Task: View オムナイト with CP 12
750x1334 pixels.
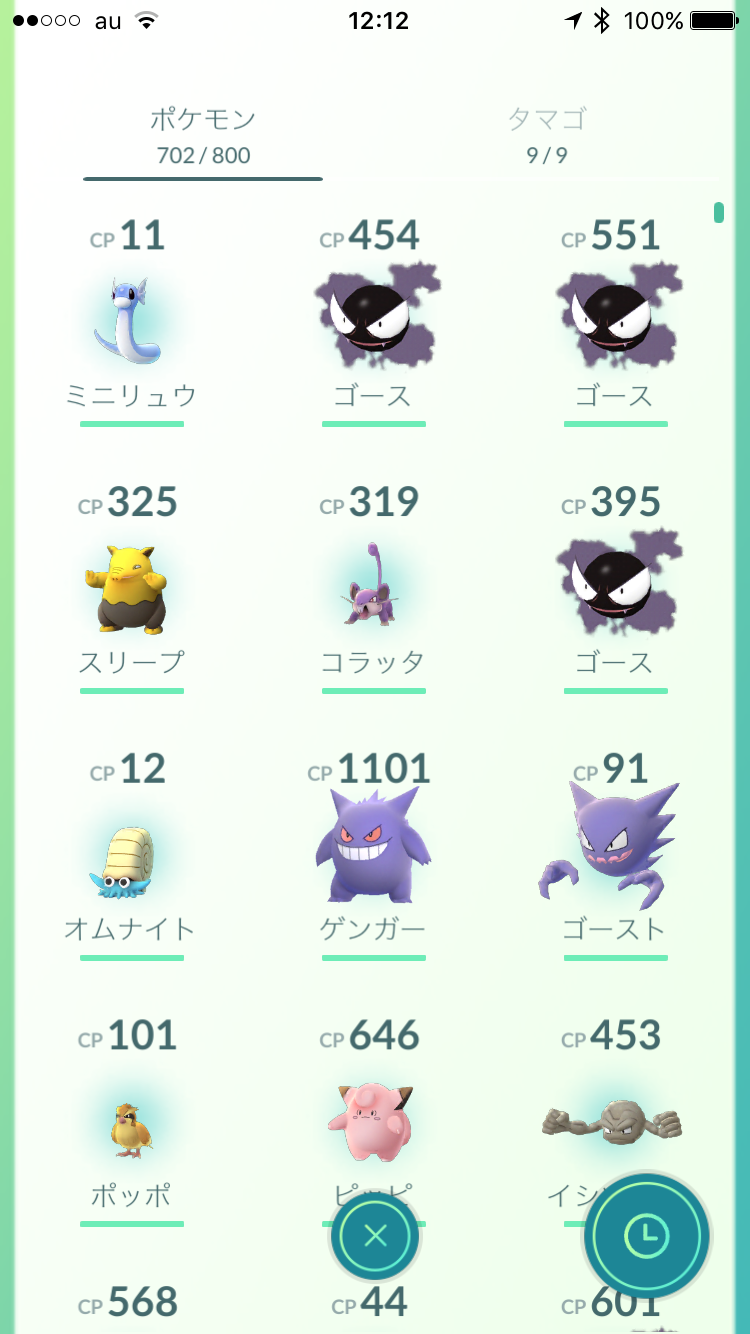Action: (x=132, y=856)
